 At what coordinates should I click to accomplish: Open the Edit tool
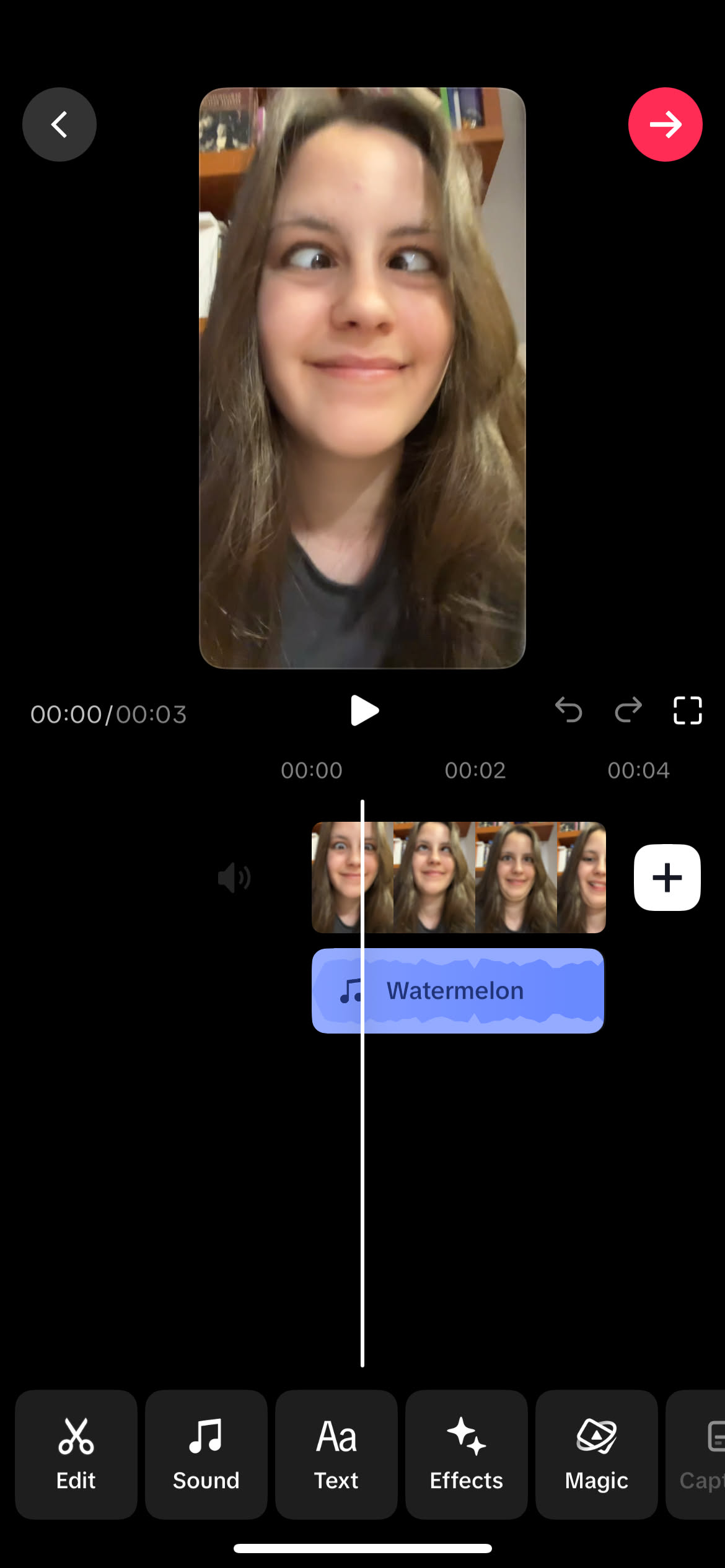(x=76, y=1453)
